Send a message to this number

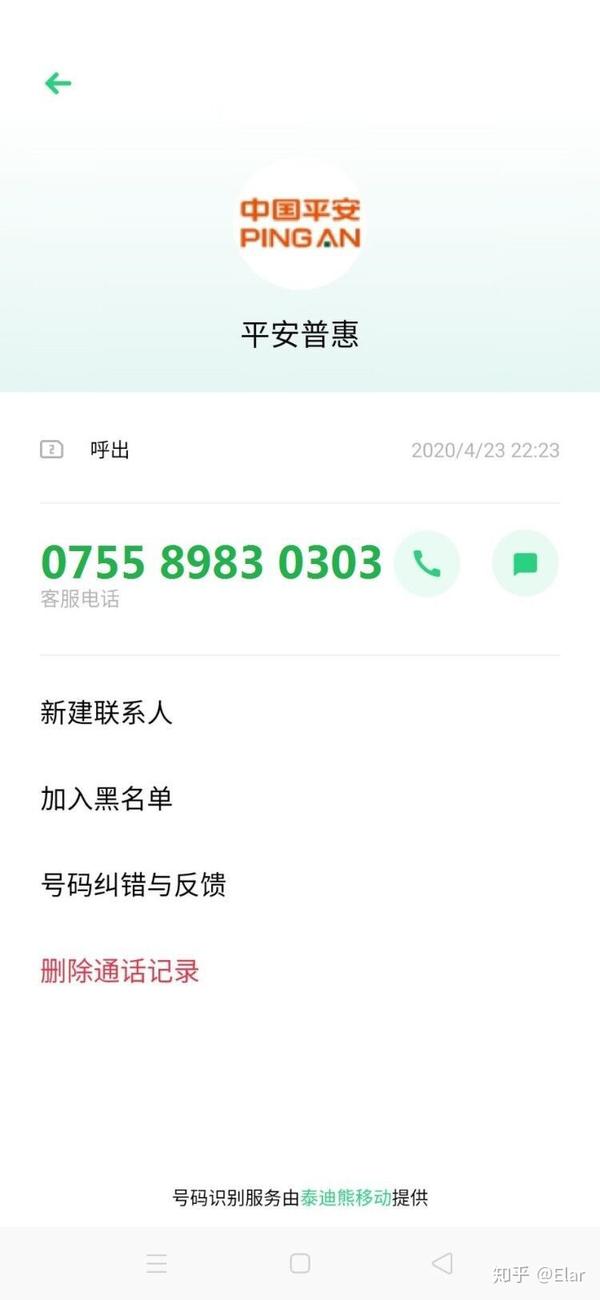(x=525, y=565)
